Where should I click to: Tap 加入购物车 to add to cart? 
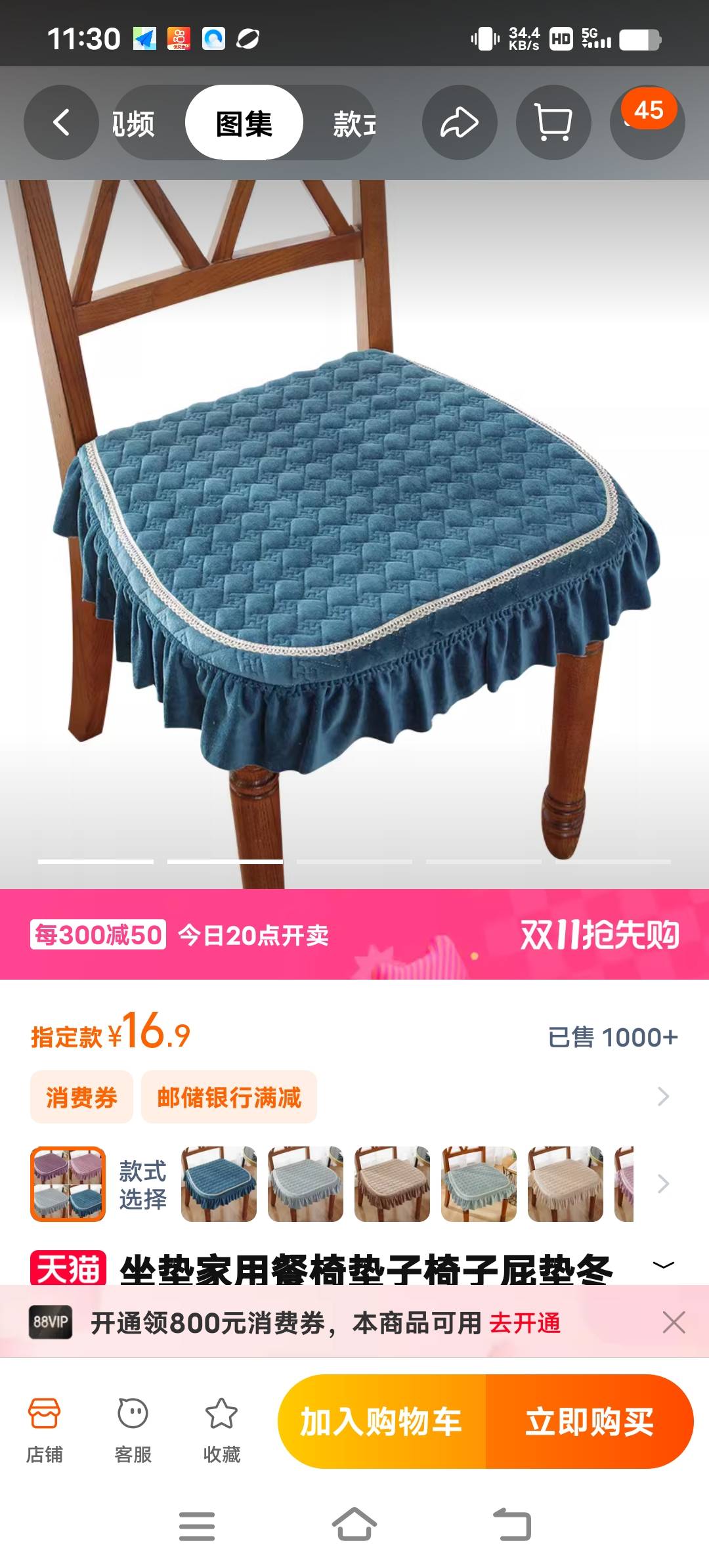pos(381,1422)
